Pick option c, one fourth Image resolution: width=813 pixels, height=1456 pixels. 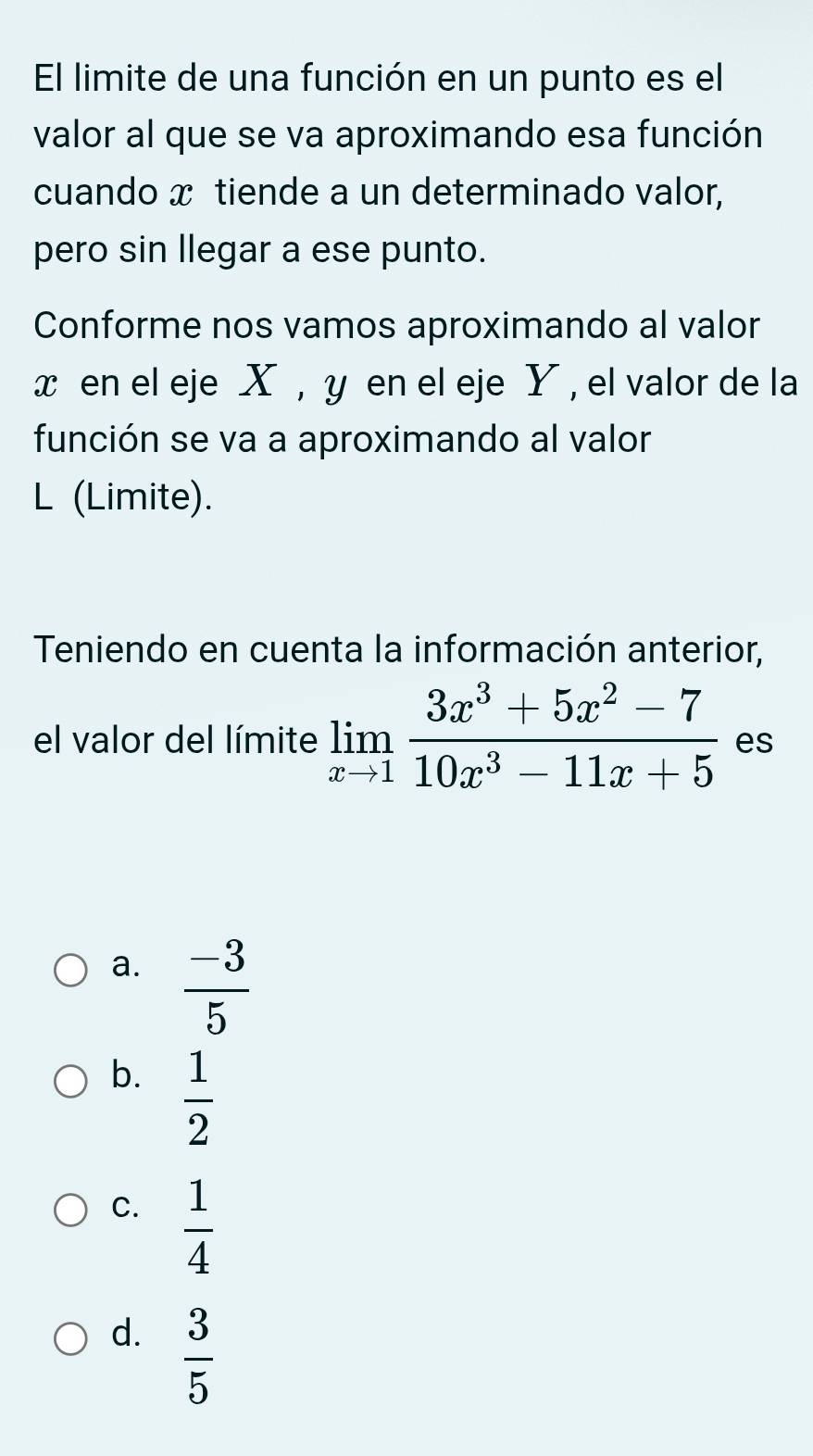pos(70,1210)
